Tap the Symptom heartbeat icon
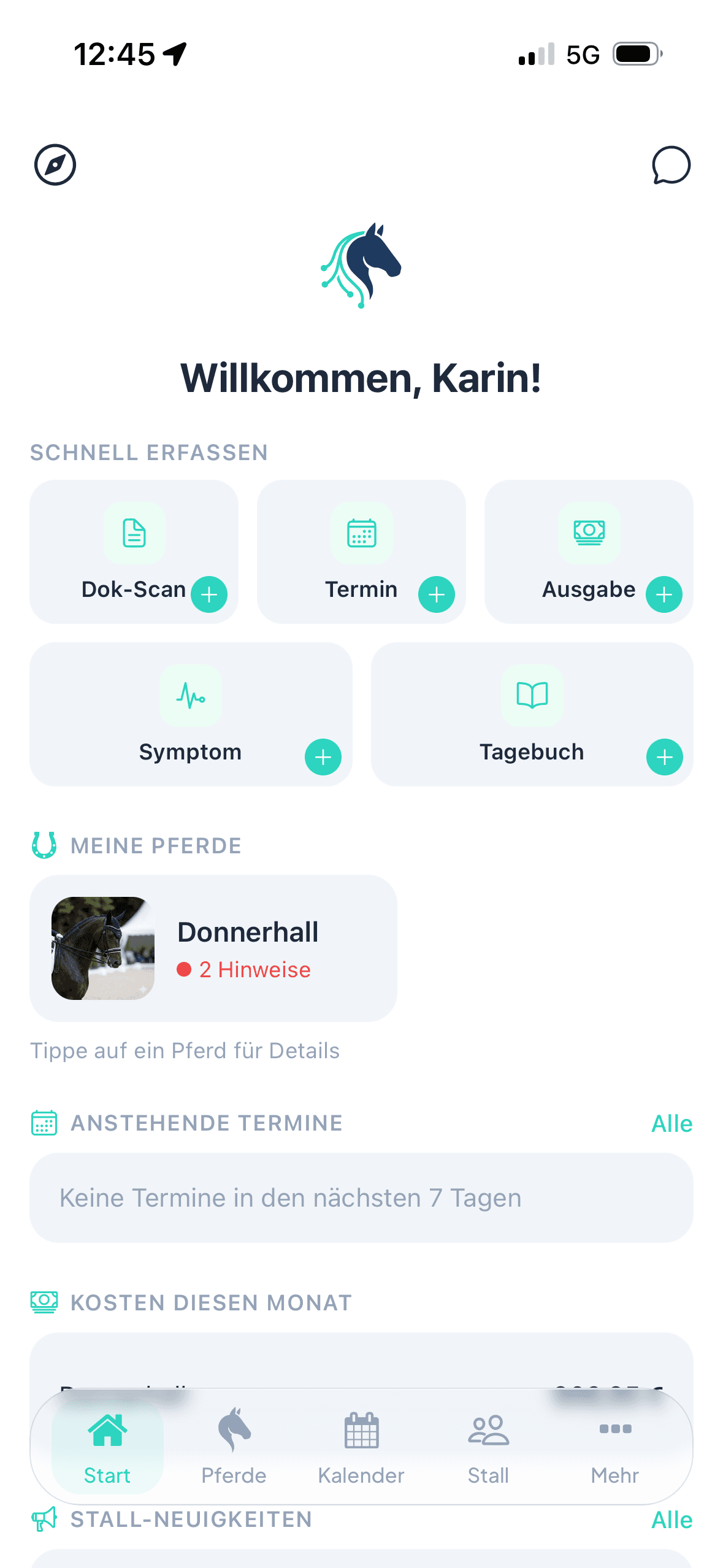This screenshot has width=723, height=1568. coord(190,696)
